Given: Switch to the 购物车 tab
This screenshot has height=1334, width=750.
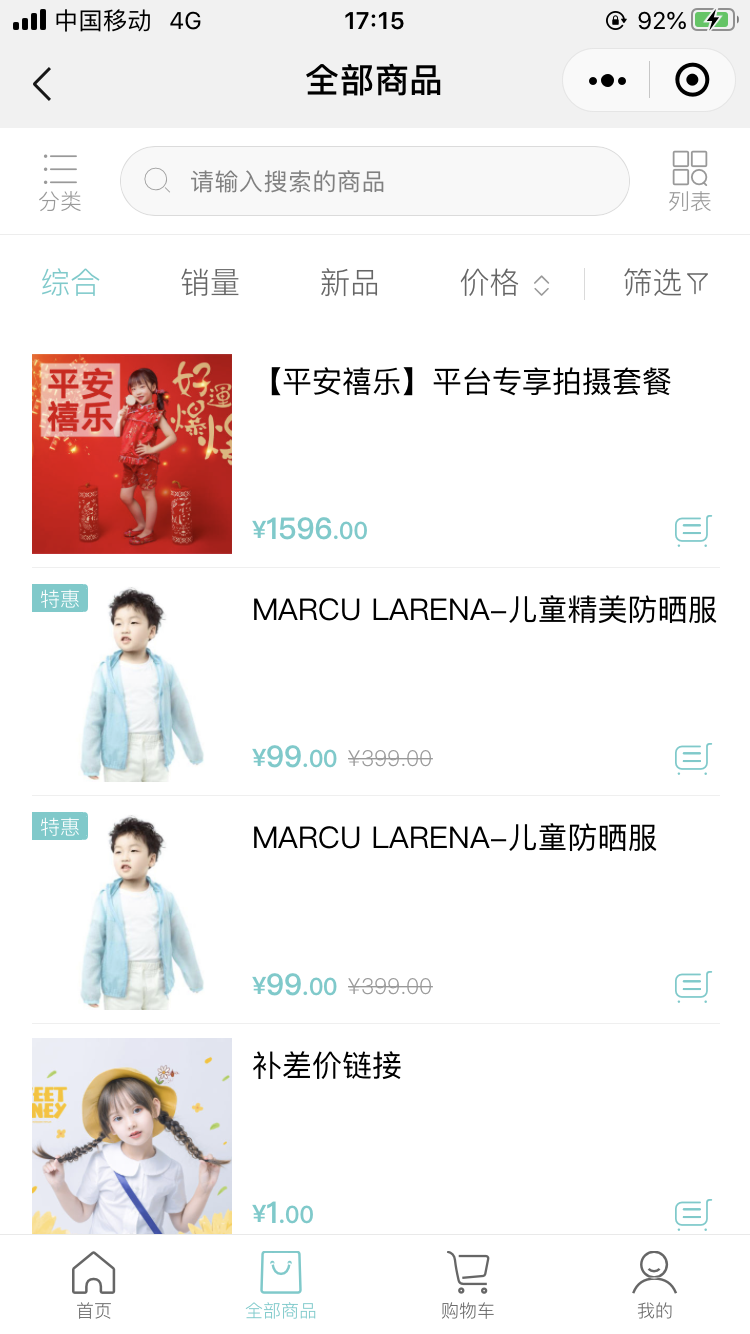Looking at the screenshot, I should pyautogui.click(x=467, y=1285).
